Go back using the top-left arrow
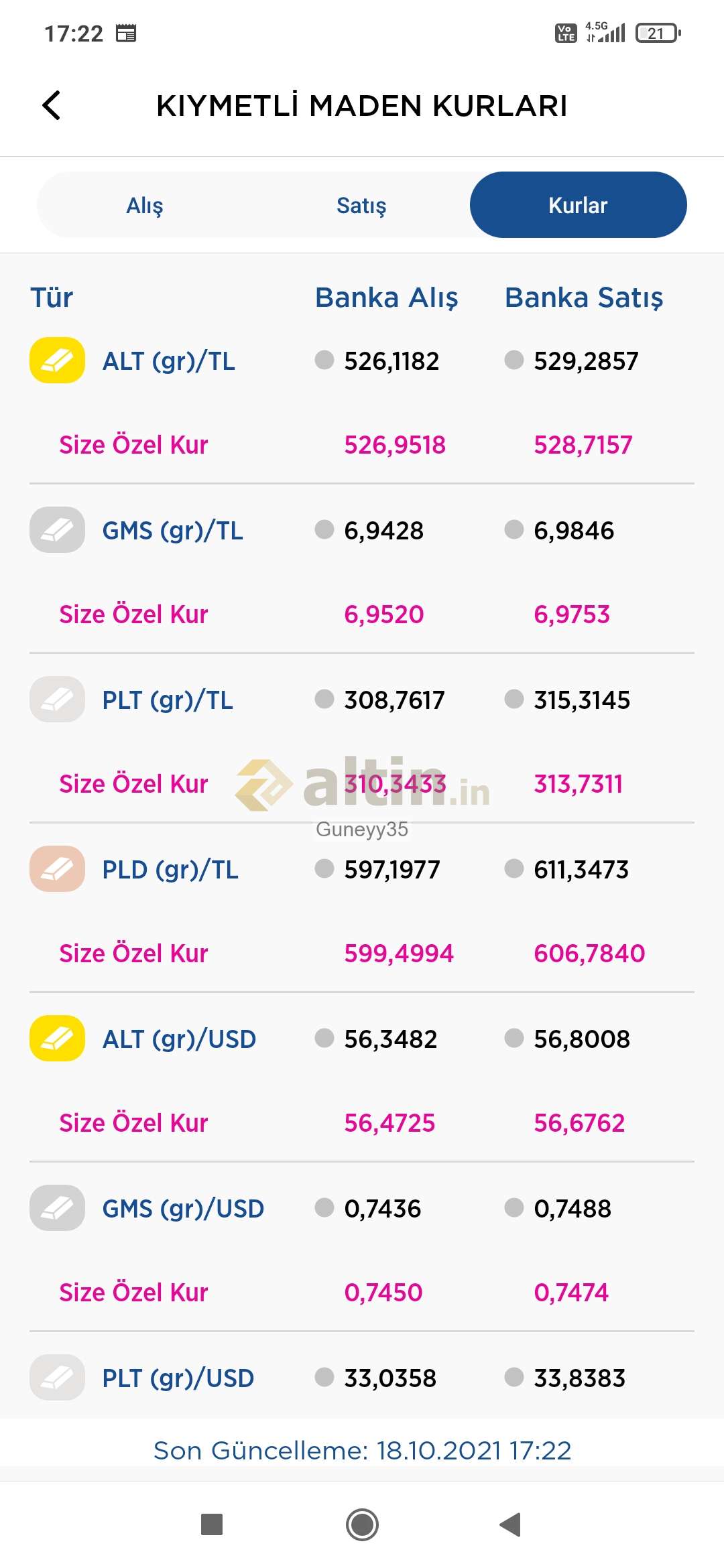 tap(52, 105)
